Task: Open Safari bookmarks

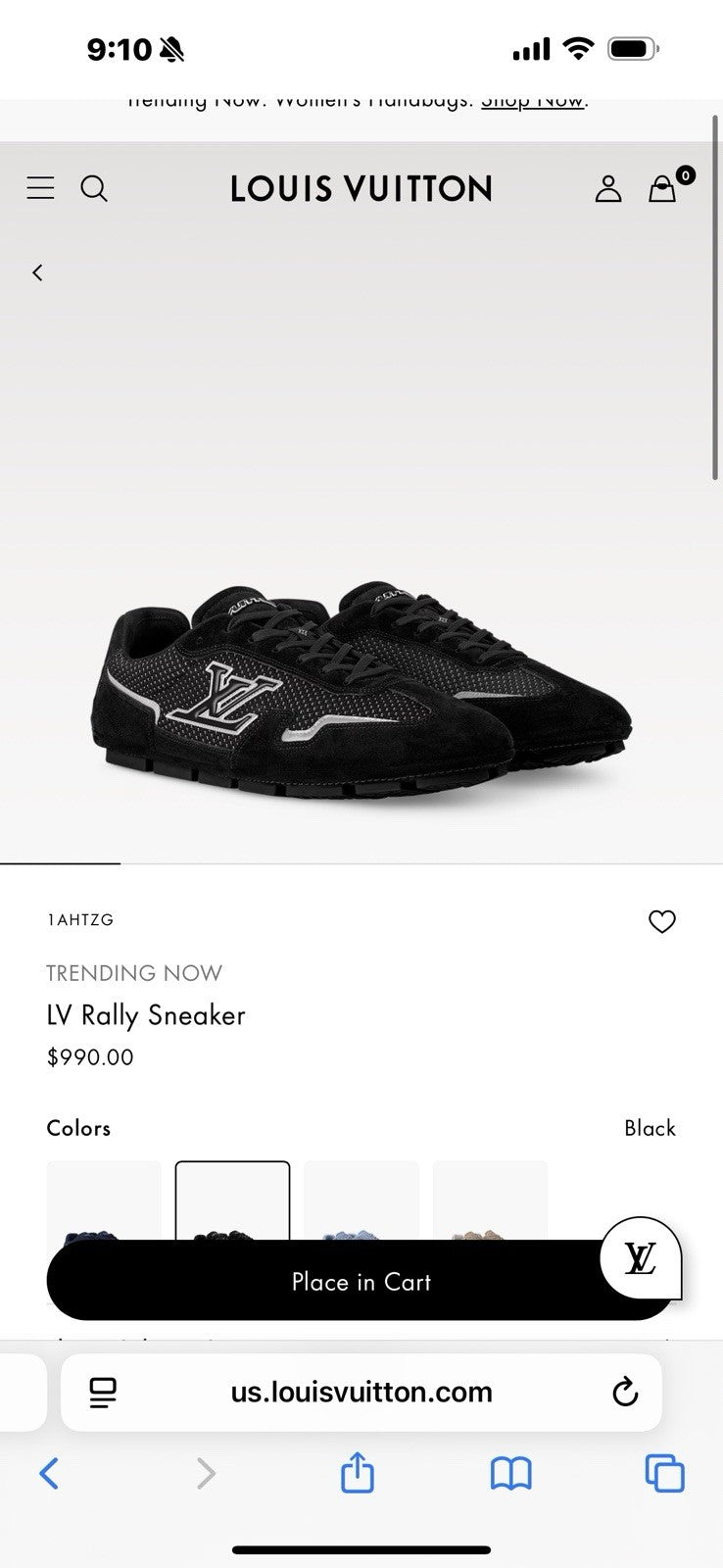Action: (x=510, y=1473)
